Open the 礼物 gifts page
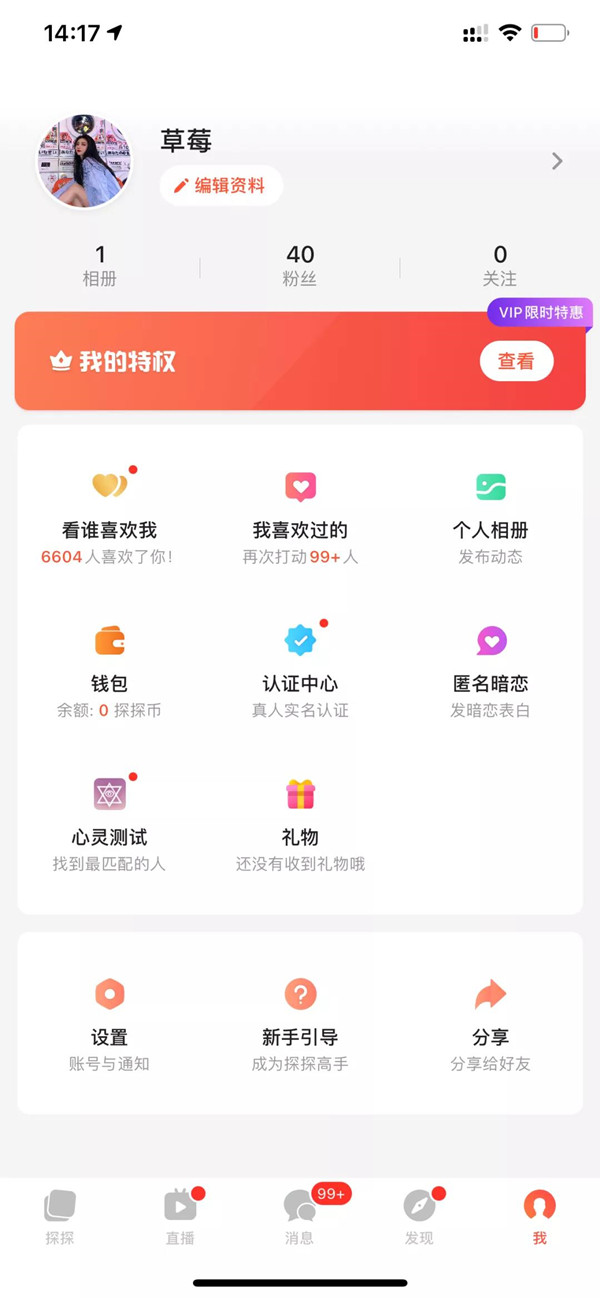 300,821
